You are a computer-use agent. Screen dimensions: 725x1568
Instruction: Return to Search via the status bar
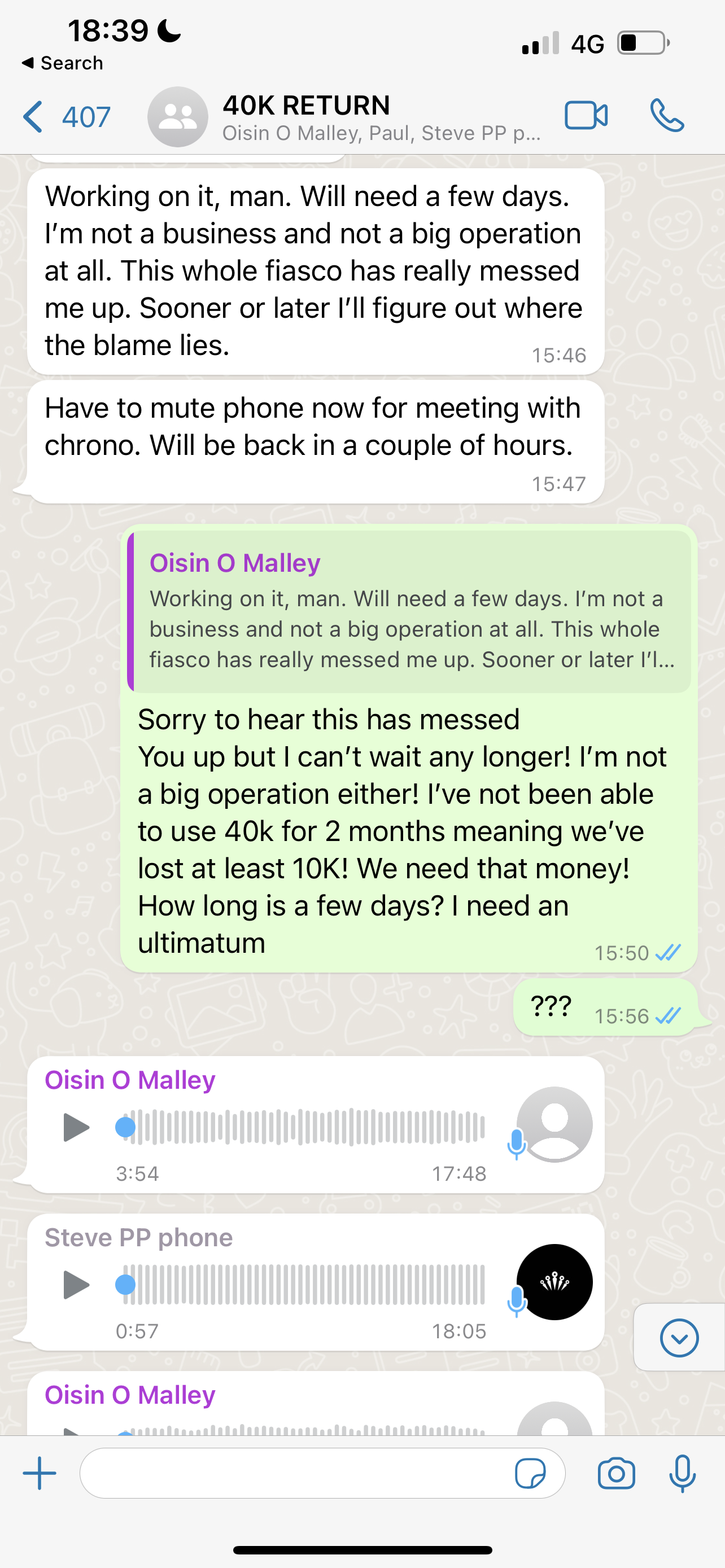point(62,63)
